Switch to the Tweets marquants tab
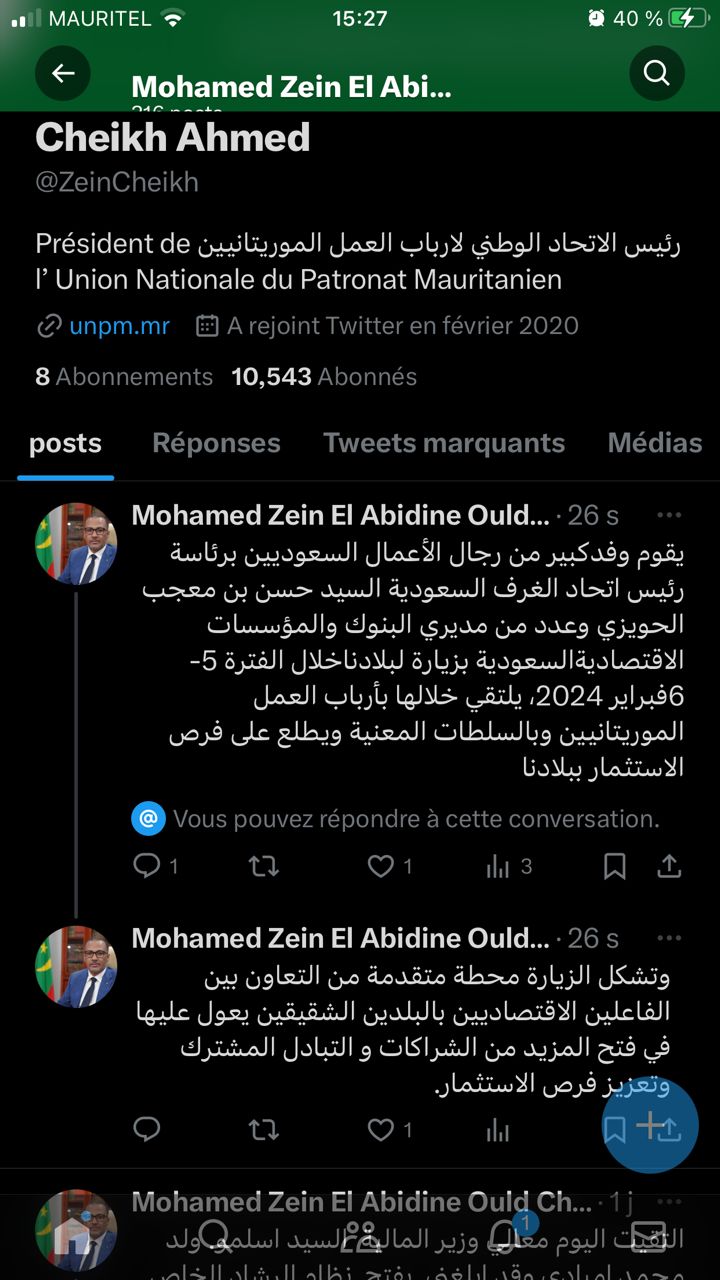Viewport: 720px width, 1280px height. tap(444, 443)
